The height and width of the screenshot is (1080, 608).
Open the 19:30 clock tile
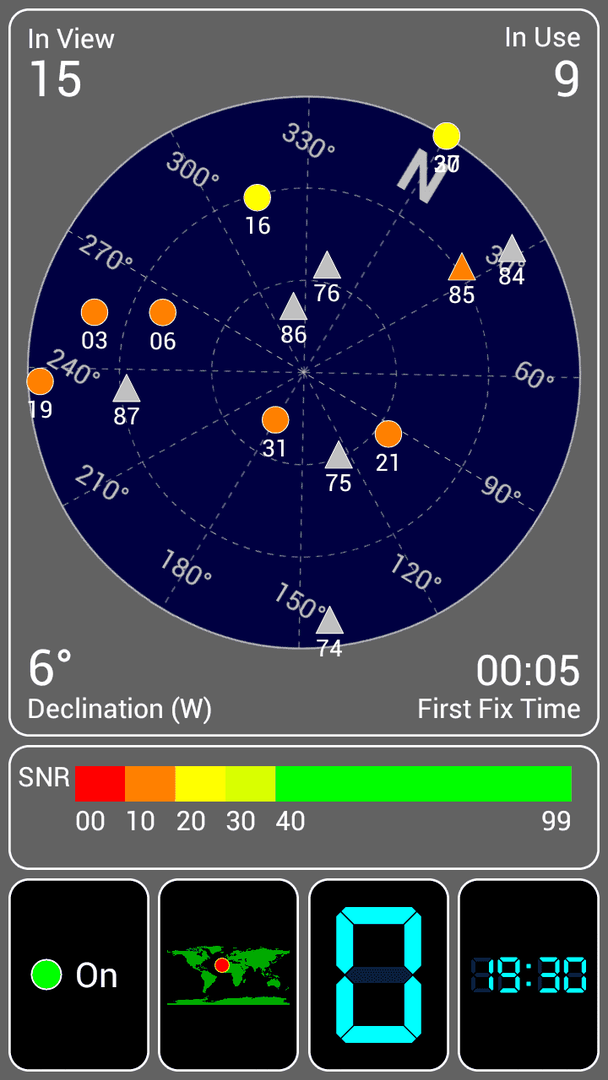coord(529,974)
